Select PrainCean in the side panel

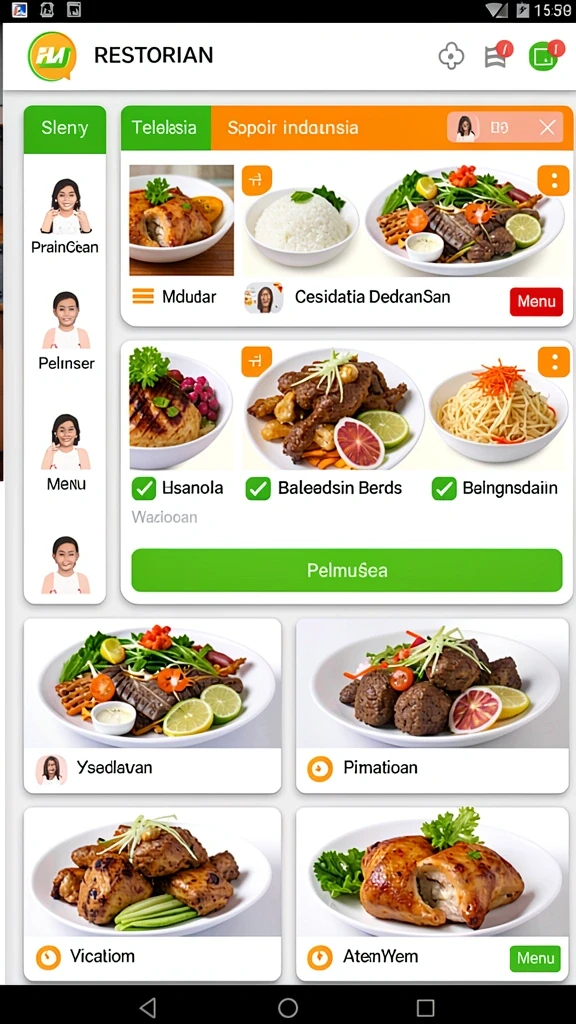tap(65, 217)
